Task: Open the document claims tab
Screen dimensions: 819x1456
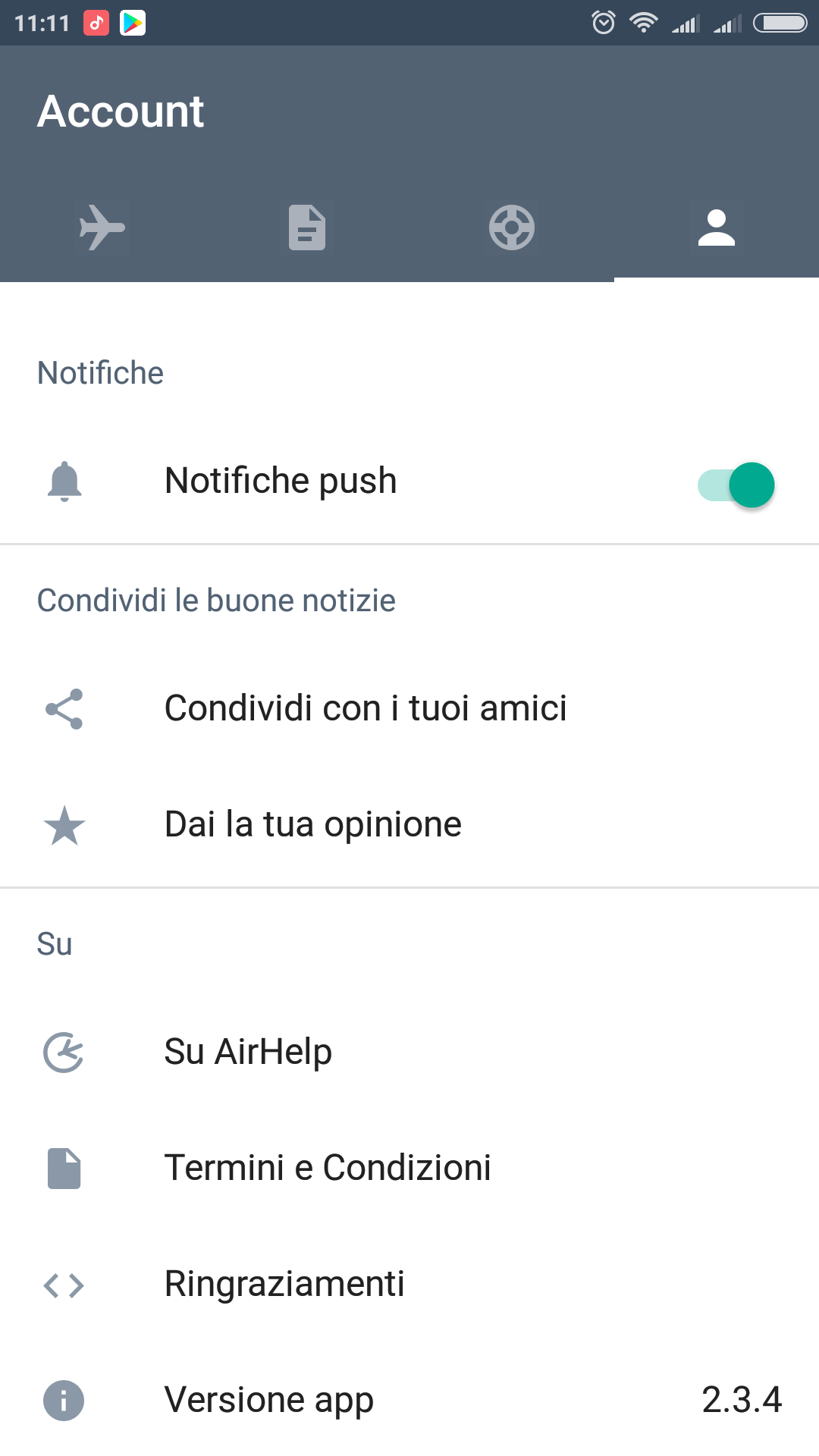Action: click(307, 227)
